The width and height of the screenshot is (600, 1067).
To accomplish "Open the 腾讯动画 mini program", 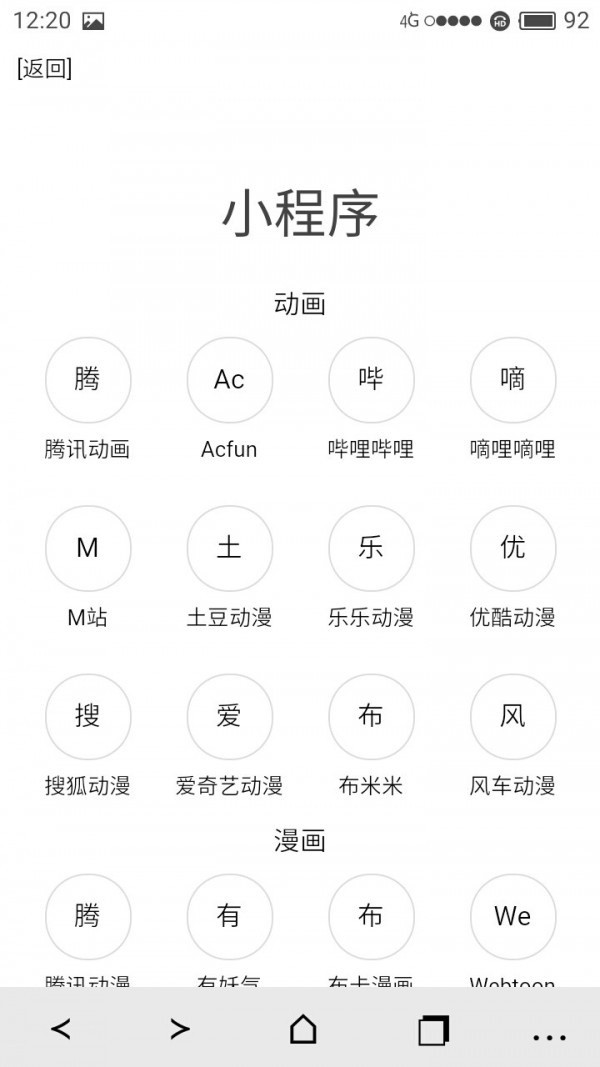I will pos(88,380).
